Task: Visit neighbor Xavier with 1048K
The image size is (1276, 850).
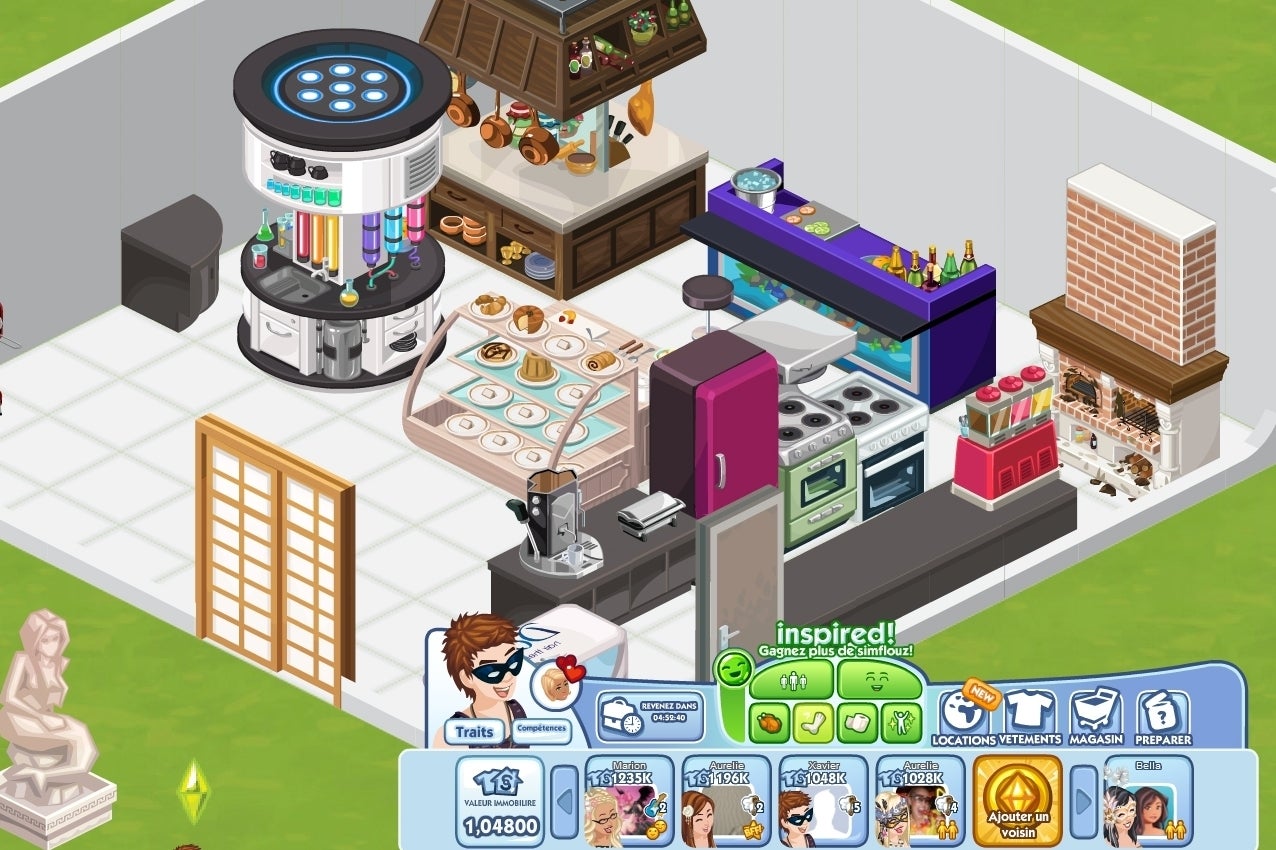Action: (822, 801)
